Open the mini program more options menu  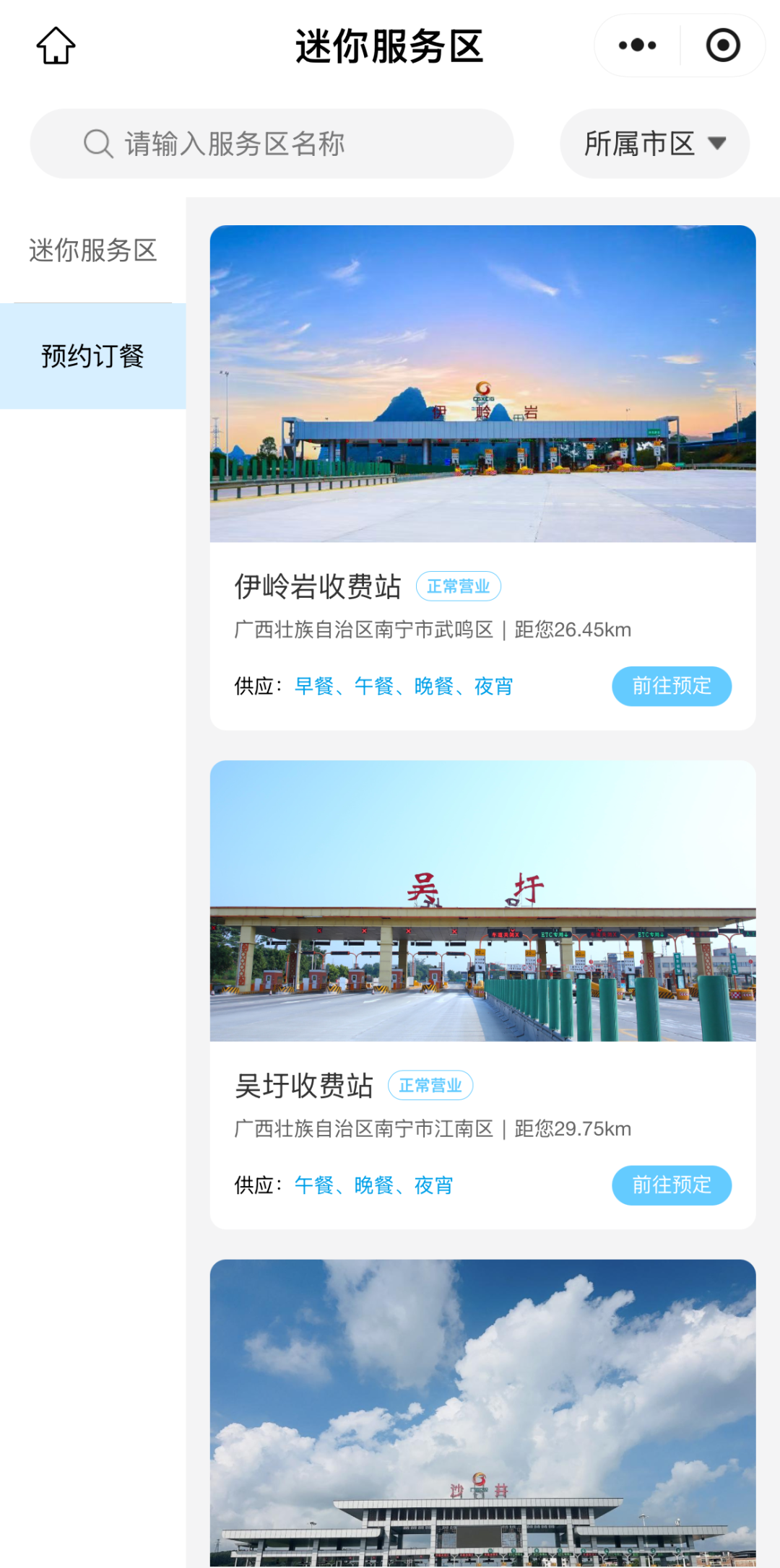pos(637,45)
